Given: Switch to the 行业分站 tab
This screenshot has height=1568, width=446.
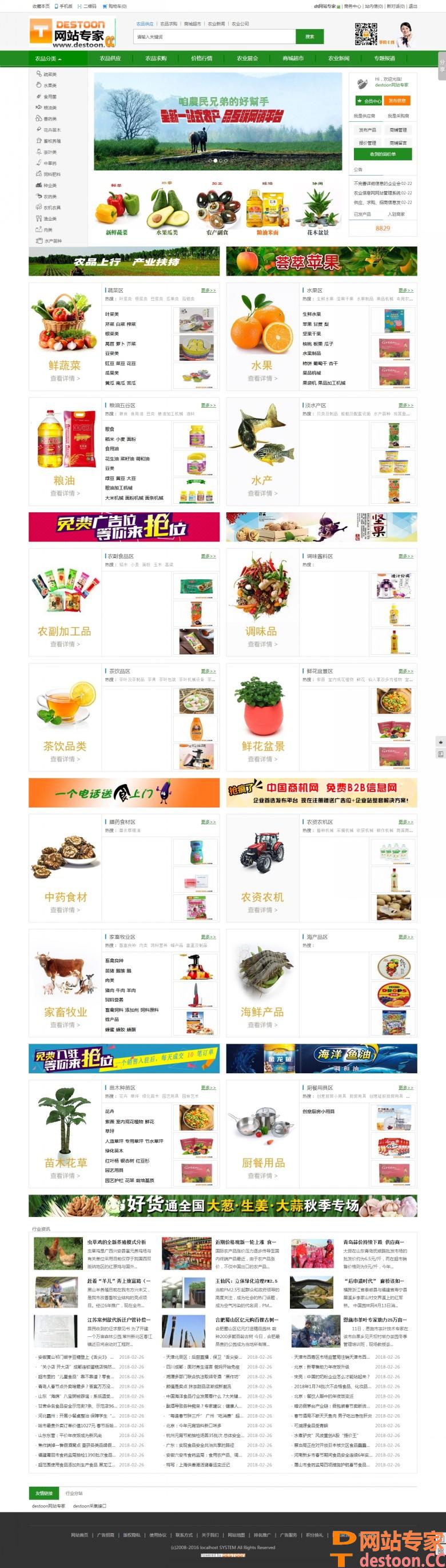Looking at the screenshot, I should (74, 1493).
